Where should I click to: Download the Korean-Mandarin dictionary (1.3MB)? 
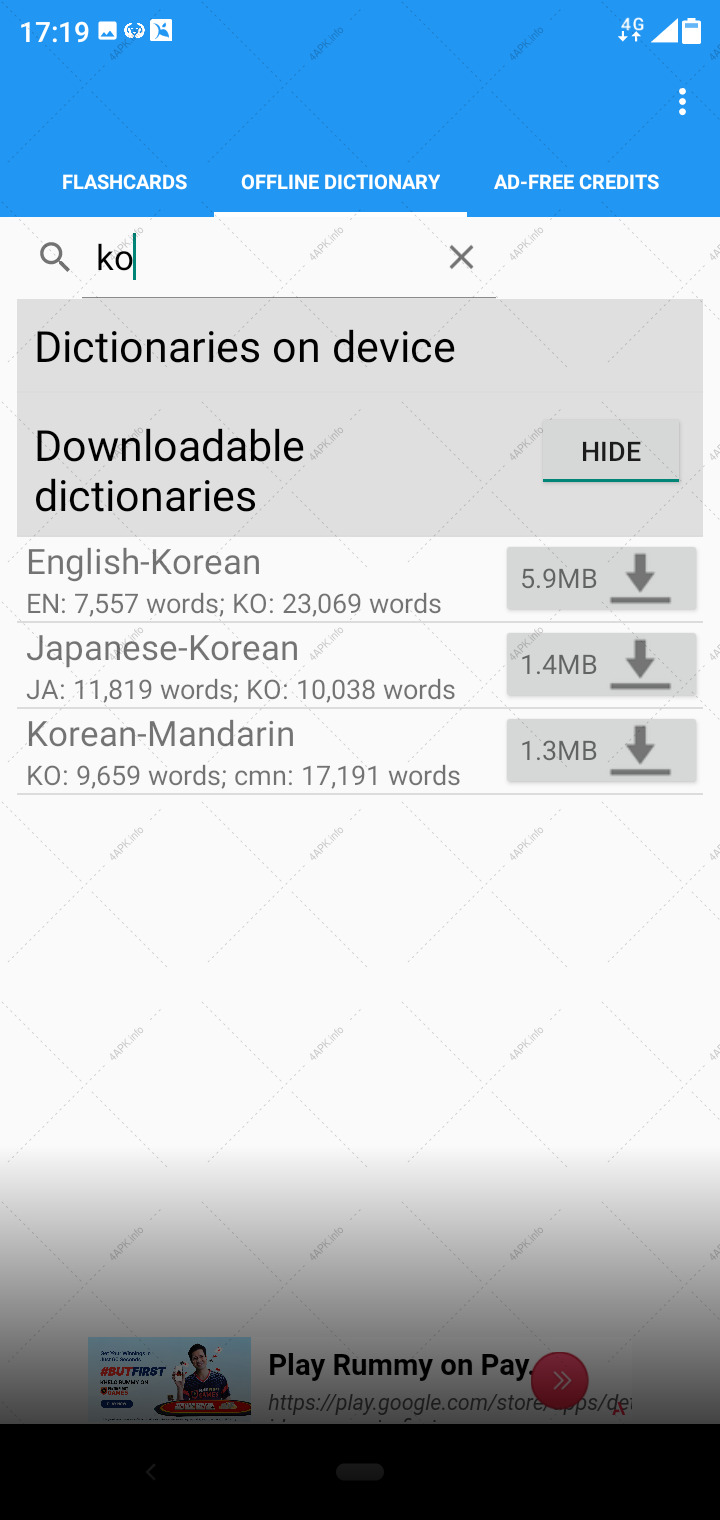tap(601, 750)
